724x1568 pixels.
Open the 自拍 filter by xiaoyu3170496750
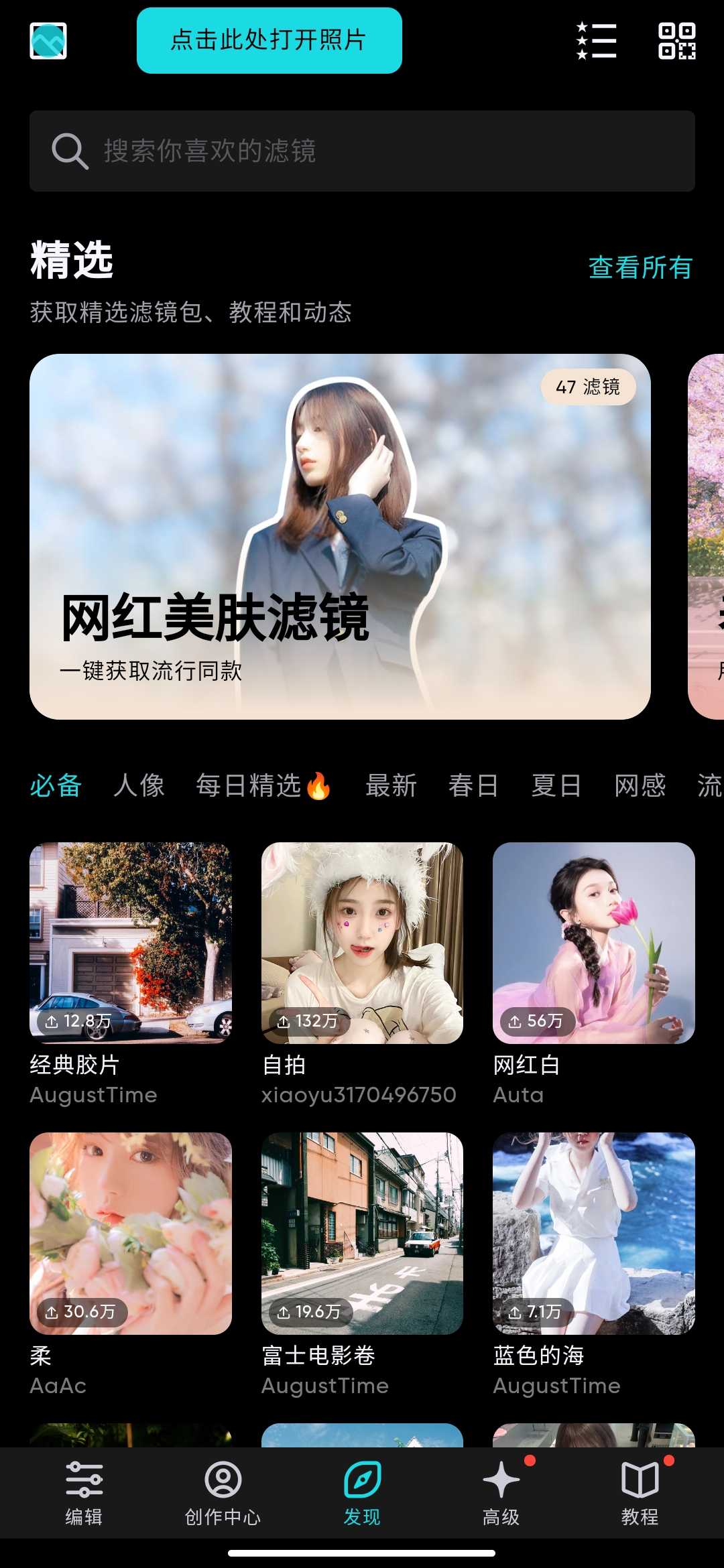[362, 943]
